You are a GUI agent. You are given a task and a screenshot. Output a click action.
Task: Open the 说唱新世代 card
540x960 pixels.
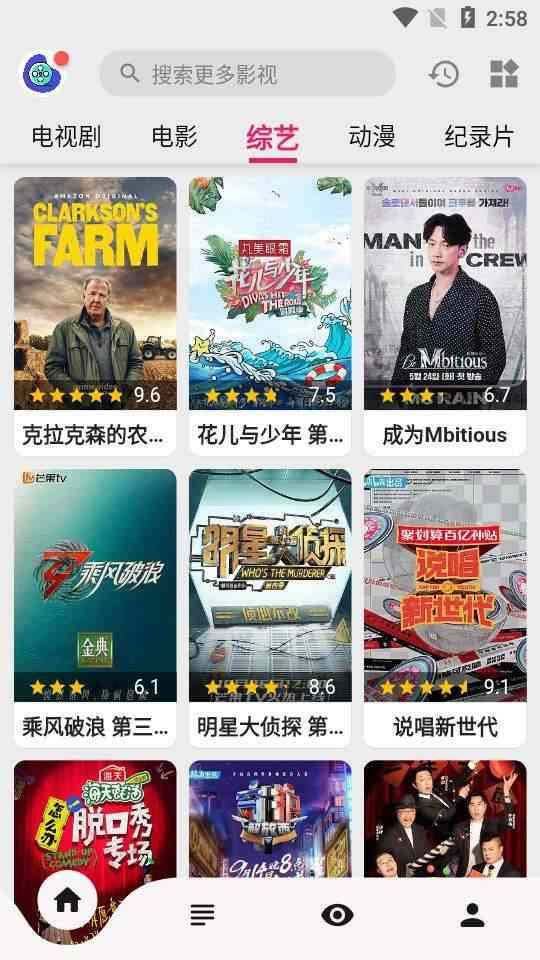[445, 608]
